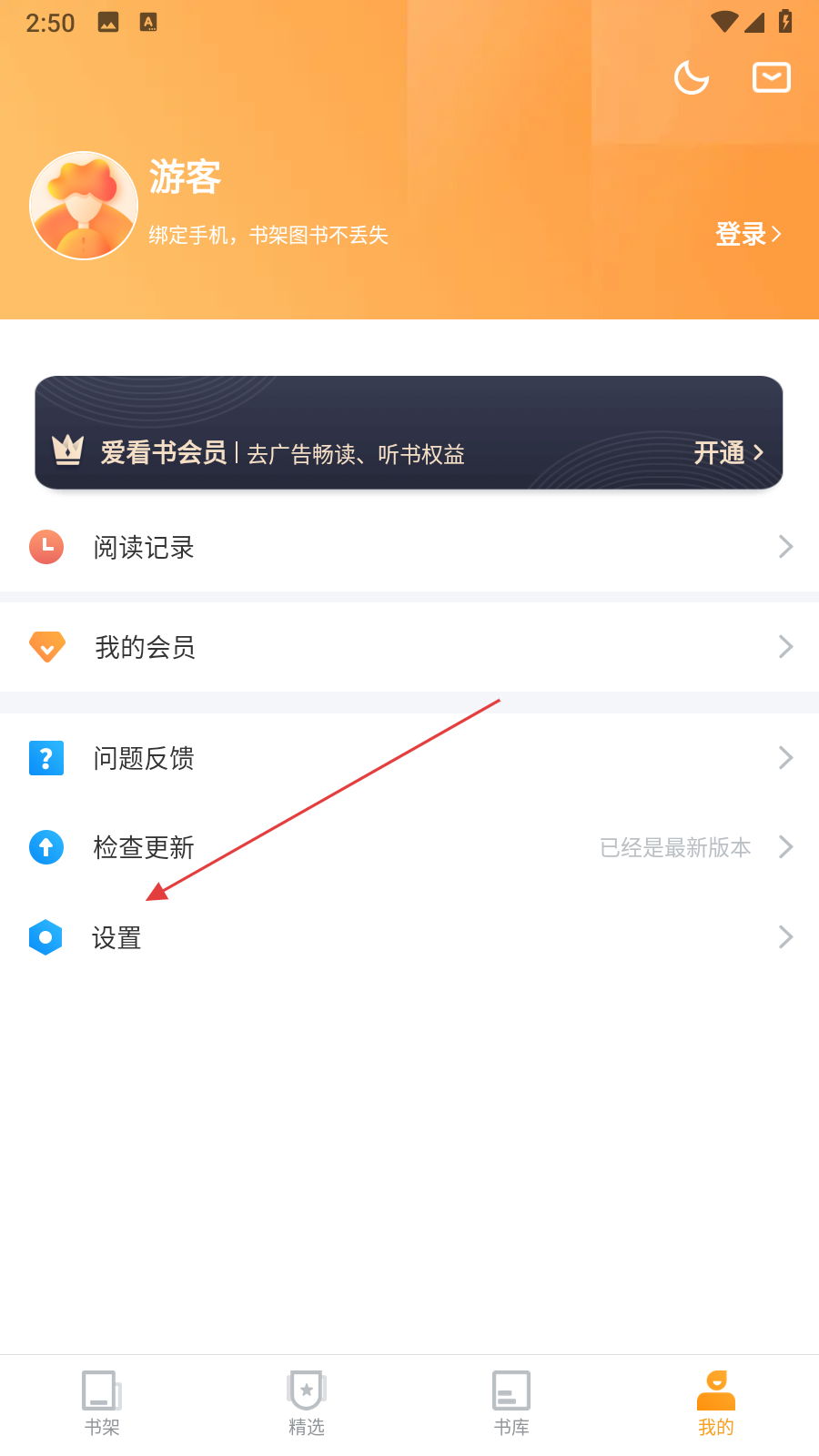Tap the guest avatar picture
819x1456 pixels.
click(x=84, y=206)
